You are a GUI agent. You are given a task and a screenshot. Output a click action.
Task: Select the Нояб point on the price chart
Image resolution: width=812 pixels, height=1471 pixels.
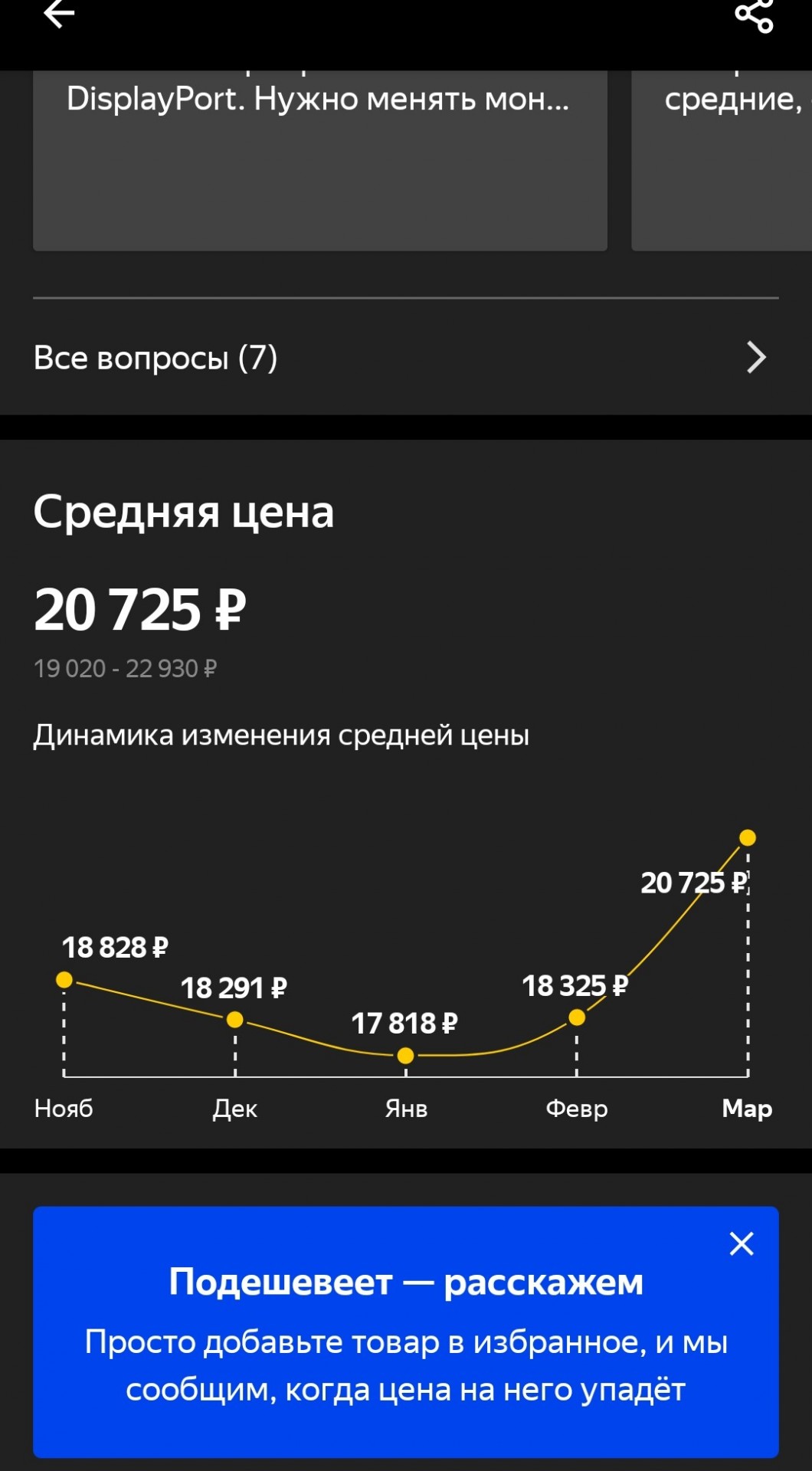point(64,980)
